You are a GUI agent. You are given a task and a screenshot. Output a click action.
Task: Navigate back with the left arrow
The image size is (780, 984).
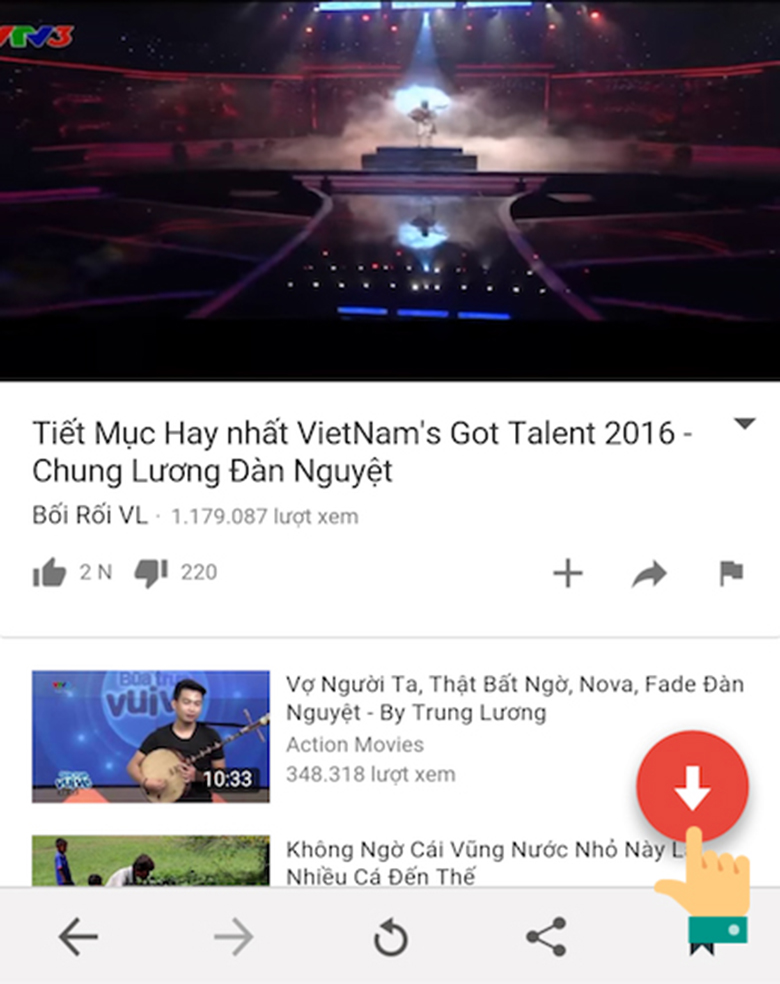76,936
